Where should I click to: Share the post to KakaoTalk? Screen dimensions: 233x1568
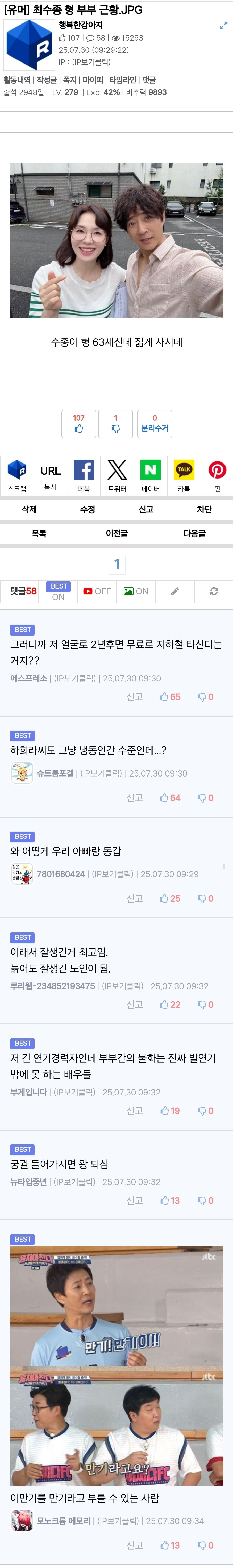pyautogui.click(x=184, y=475)
